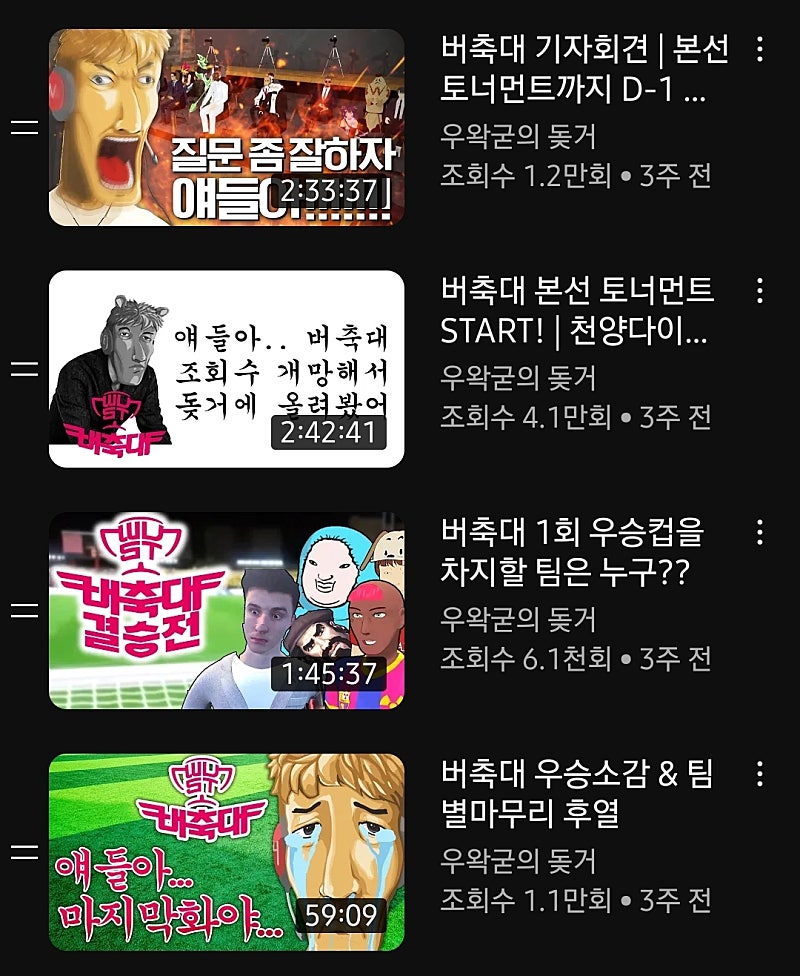Tap reorder handle beside 우승소감 video

[x=24, y=852]
